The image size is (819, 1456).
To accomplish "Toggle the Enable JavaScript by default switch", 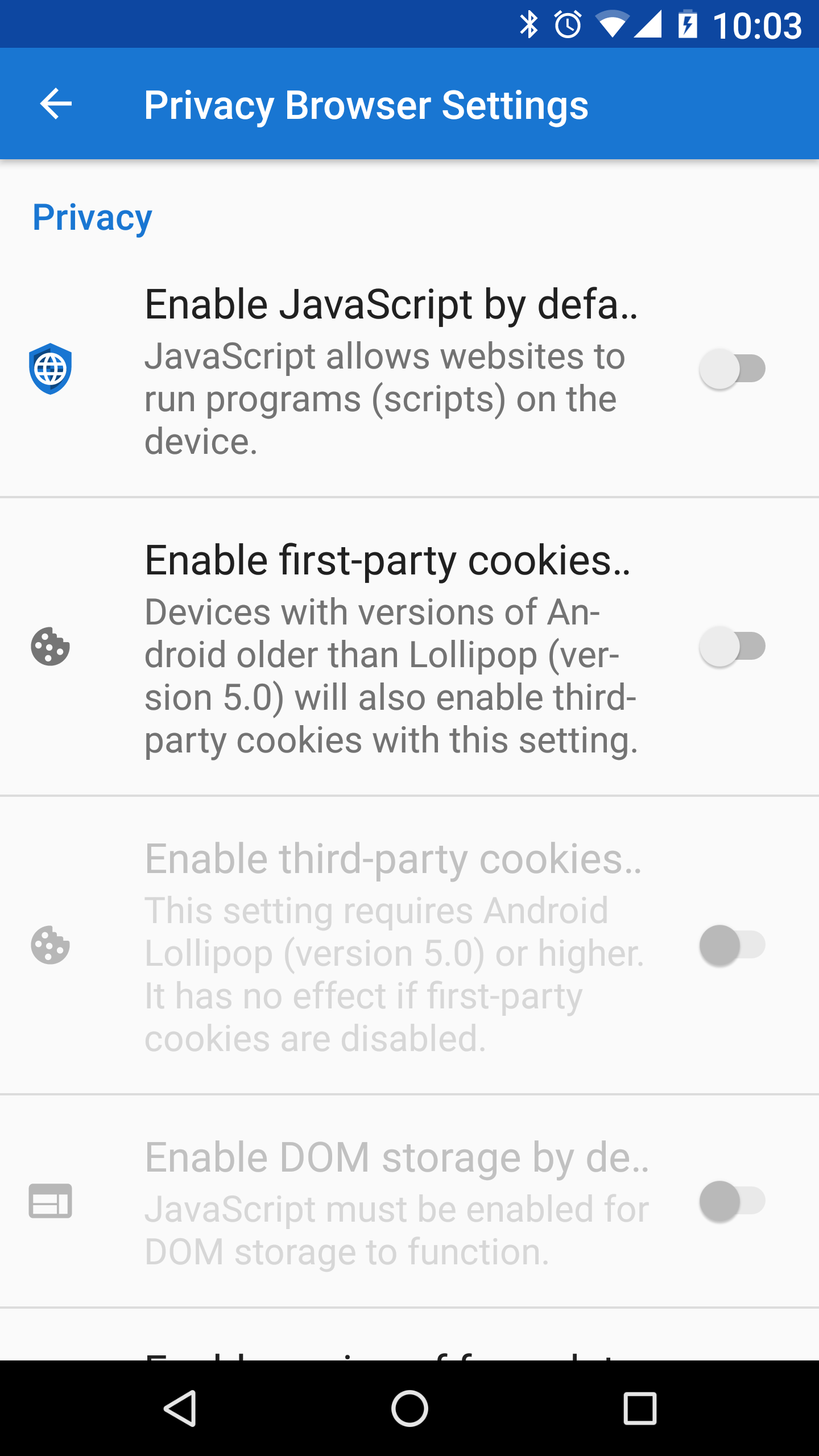I will (x=733, y=369).
